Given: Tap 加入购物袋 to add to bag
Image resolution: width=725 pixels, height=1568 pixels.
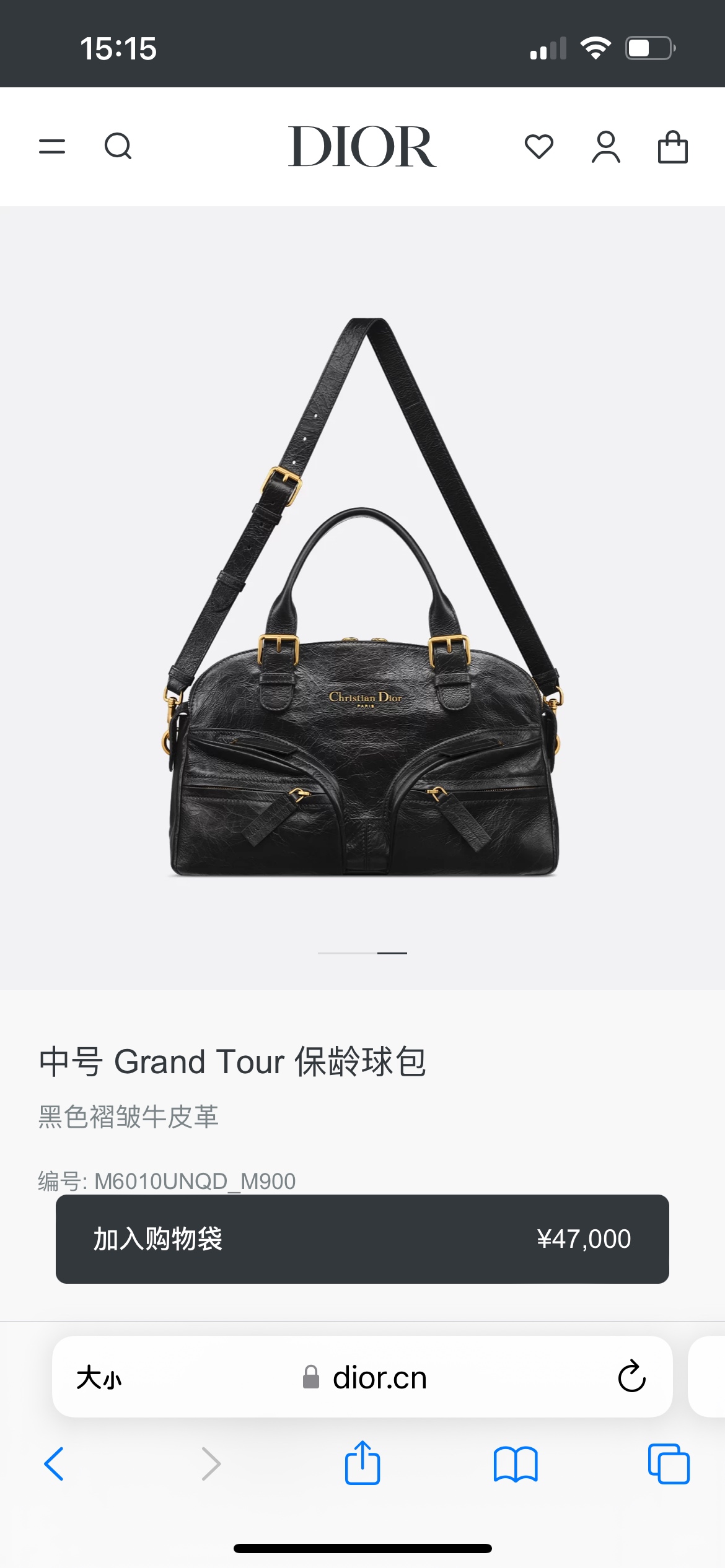Looking at the screenshot, I should (362, 1239).
